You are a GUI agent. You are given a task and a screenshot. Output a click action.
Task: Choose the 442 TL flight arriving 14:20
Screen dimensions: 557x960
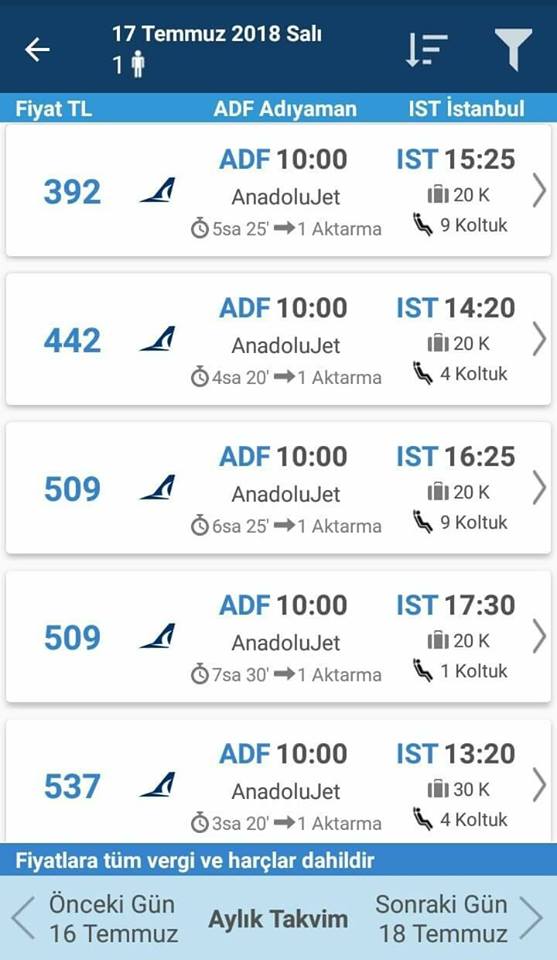tap(278, 339)
